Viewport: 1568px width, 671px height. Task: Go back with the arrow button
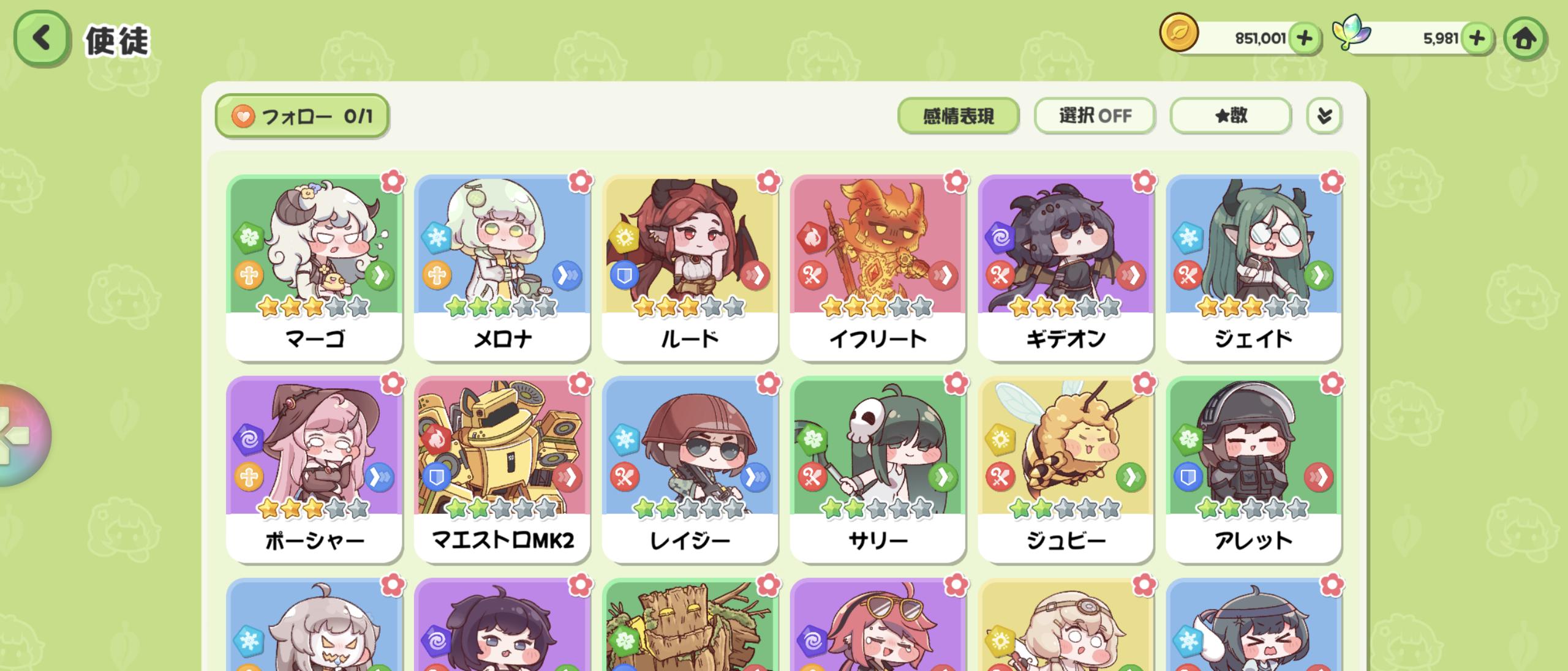41,39
